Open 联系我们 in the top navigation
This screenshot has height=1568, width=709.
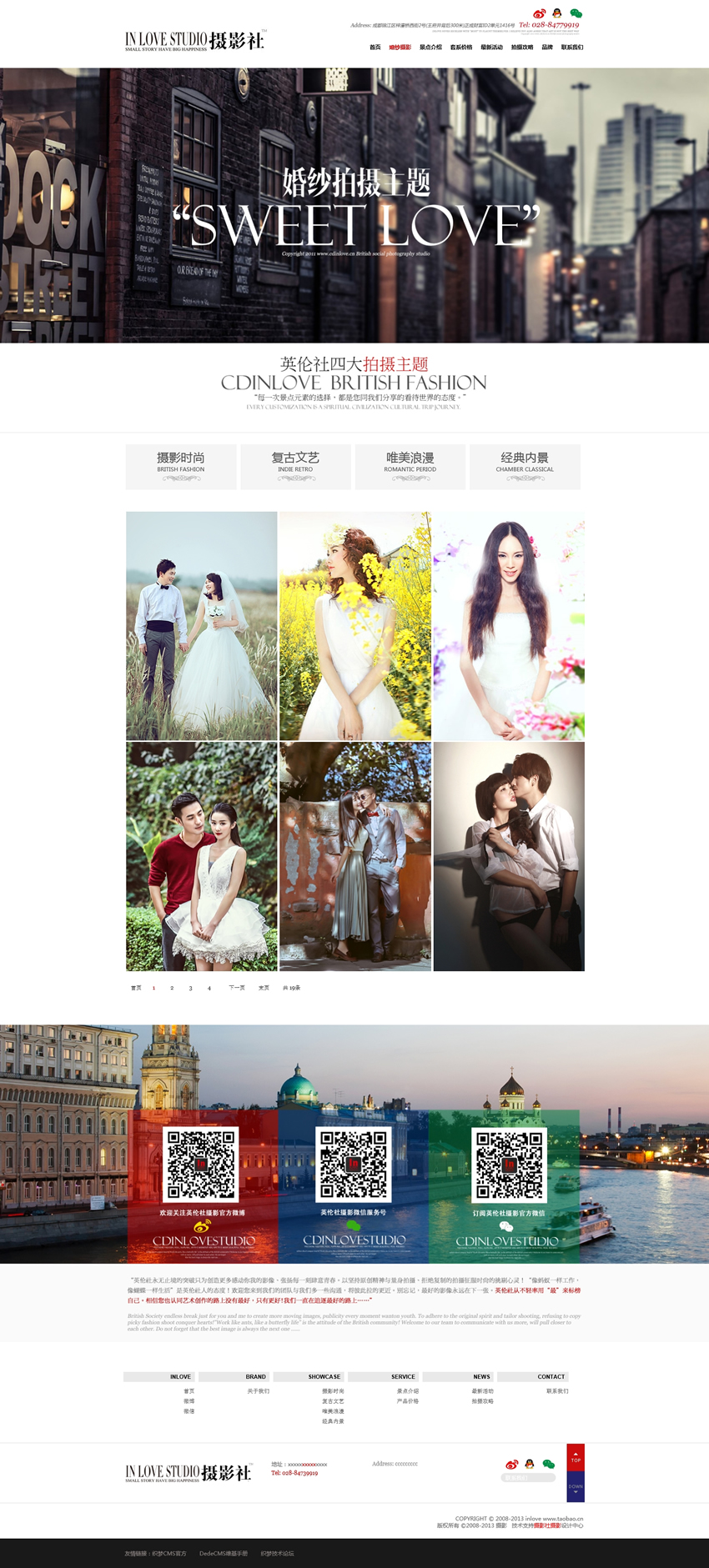point(572,48)
